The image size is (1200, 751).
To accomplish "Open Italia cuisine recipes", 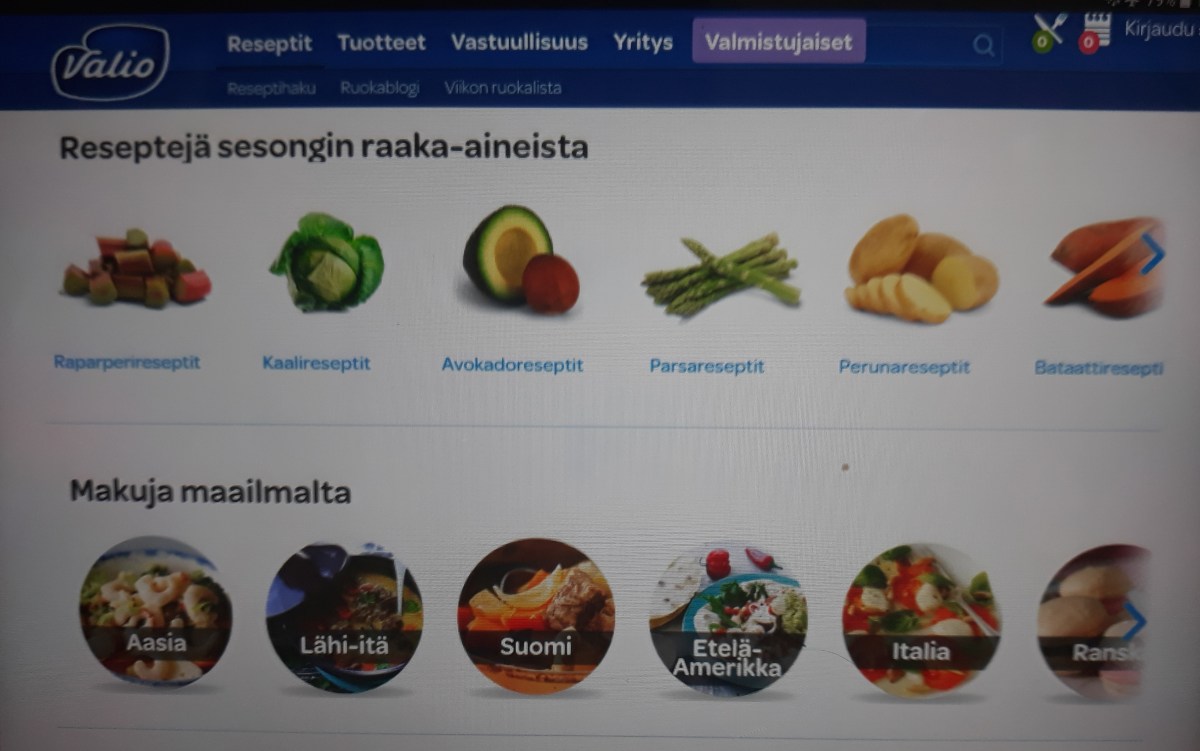I will tap(920, 620).
